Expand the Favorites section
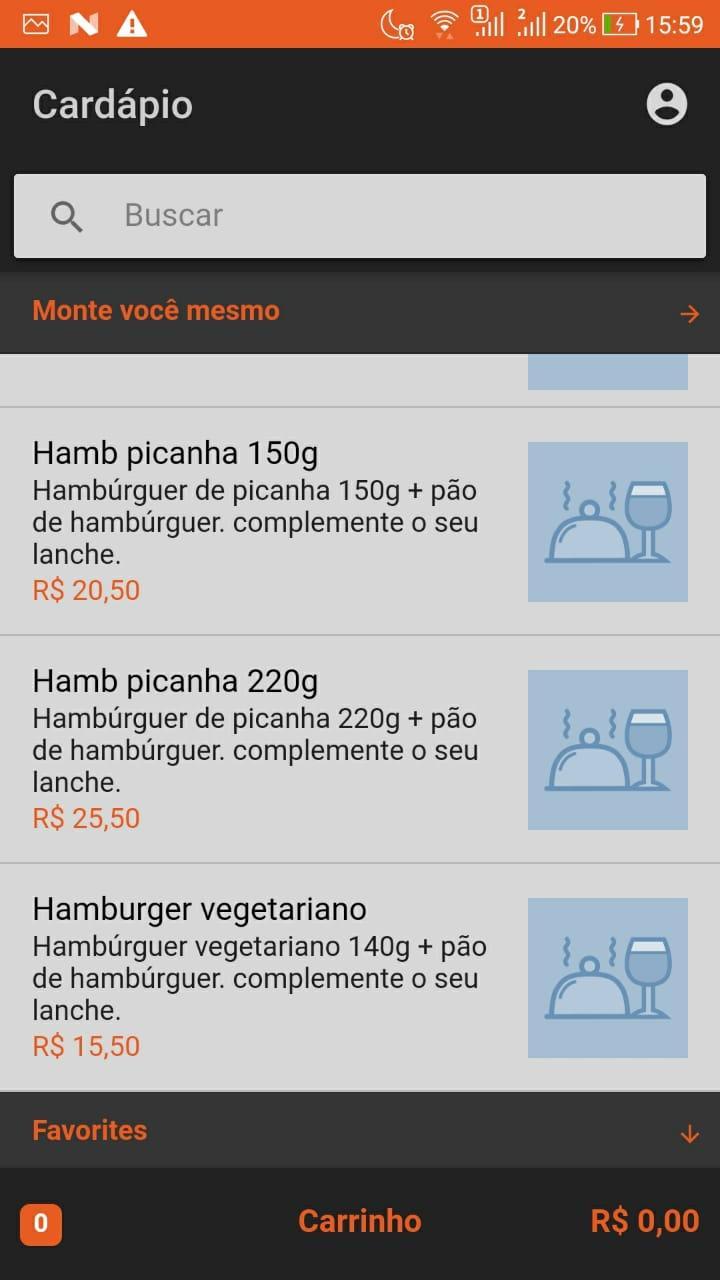The image size is (720, 1280). [x=360, y=1131]
